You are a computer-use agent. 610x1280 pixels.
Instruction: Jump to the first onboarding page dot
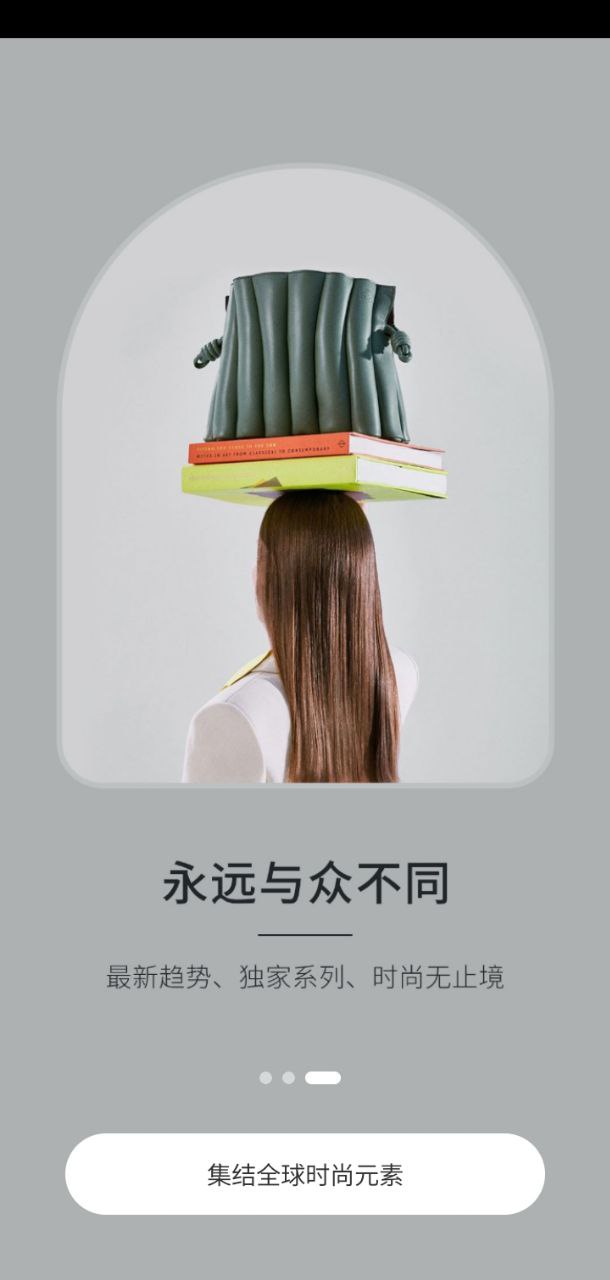point(265,1078)
